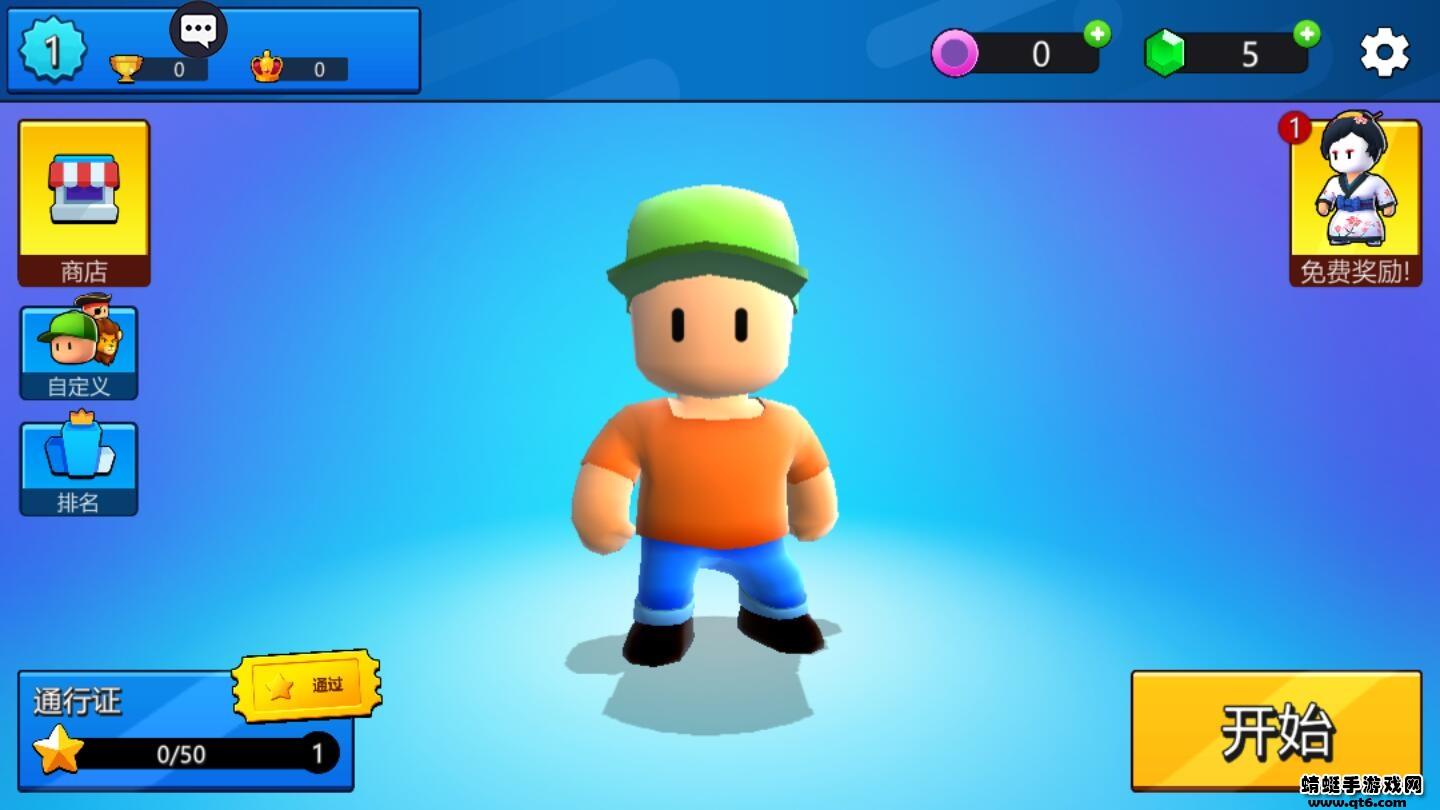This screenshot has height=810, width=1440.
Task: Tap the yellow 通过 ticket
Action: [307, 686]
